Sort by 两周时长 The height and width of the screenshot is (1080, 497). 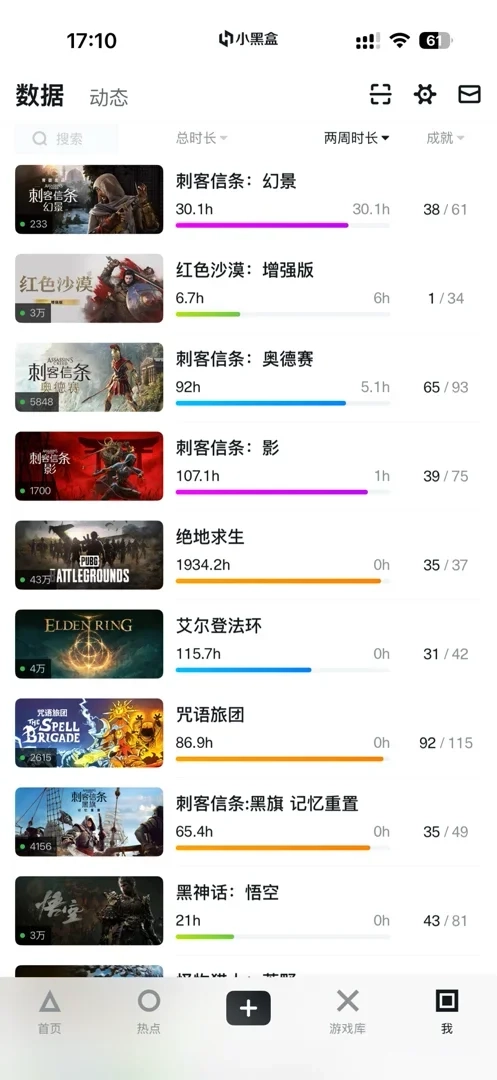[x=357, y=138]
